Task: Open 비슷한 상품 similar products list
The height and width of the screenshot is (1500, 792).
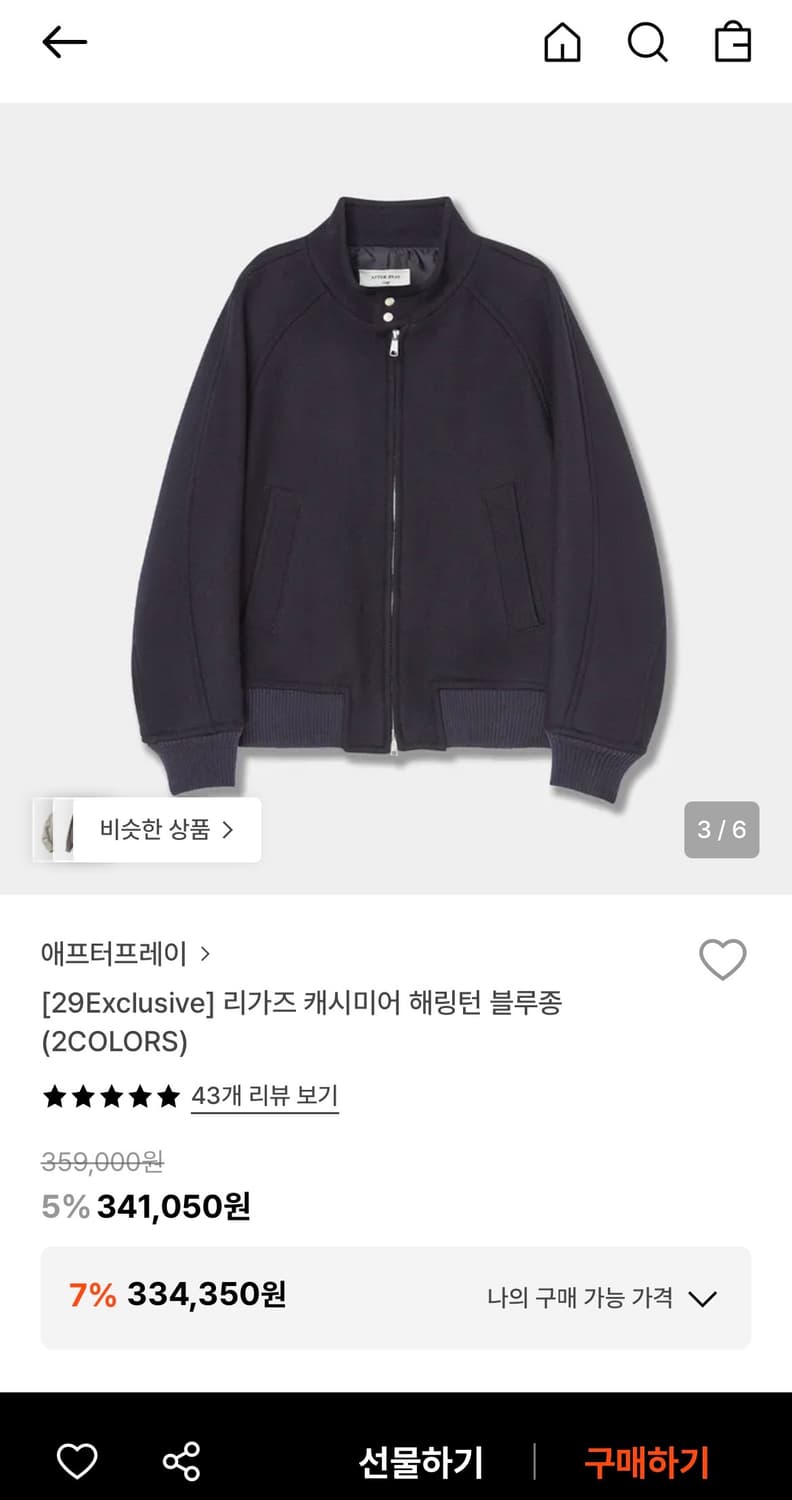Action: coord(160,831)
